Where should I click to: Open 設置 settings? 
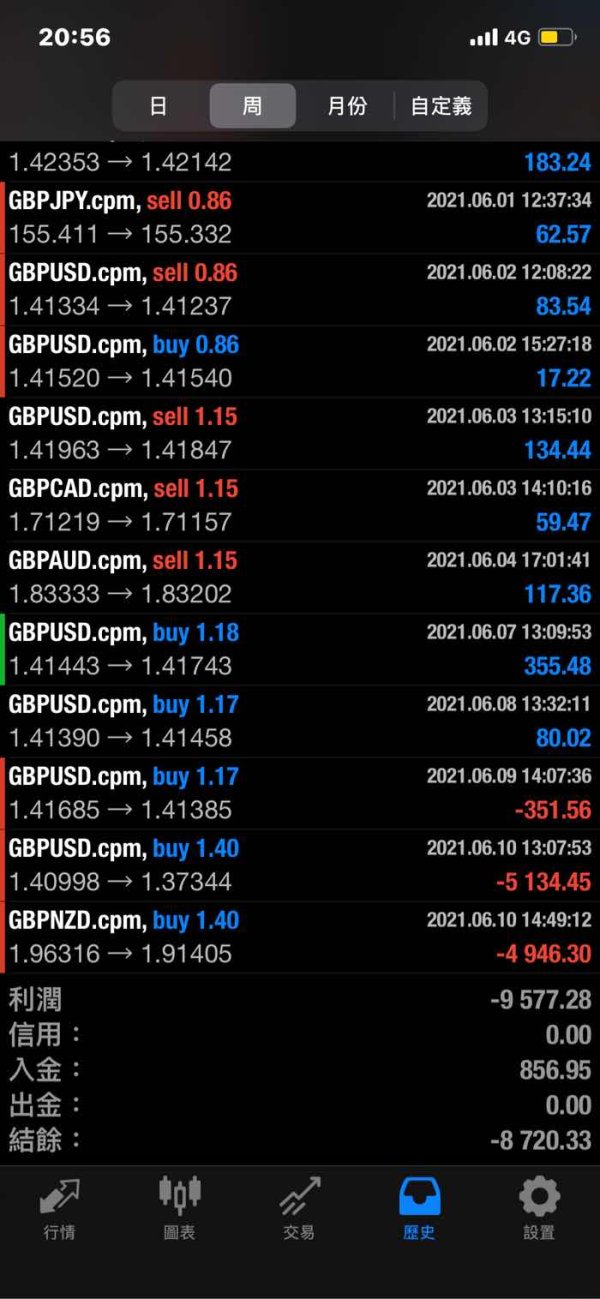(539, 1207)
